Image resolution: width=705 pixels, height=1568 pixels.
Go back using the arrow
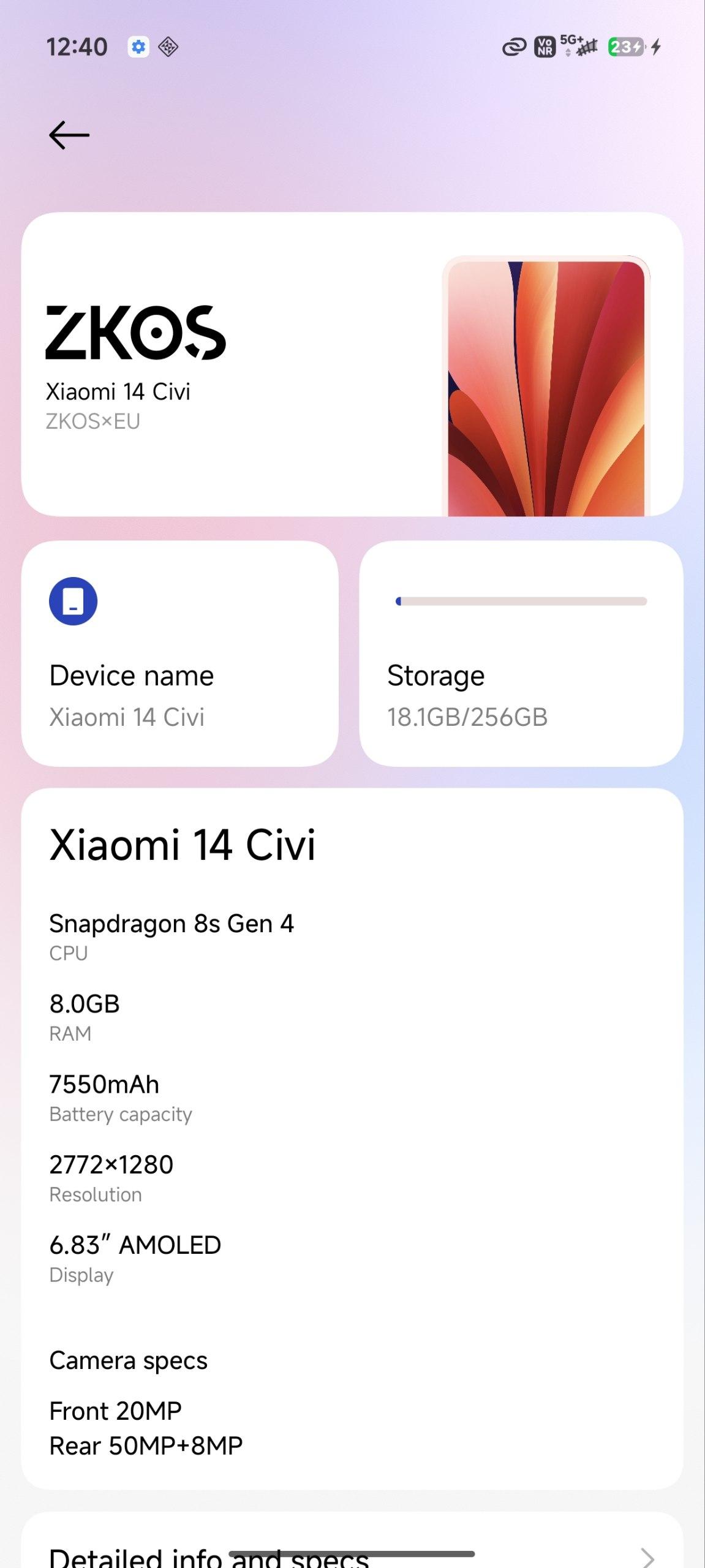pyautogui.click(x=69, y=135)
